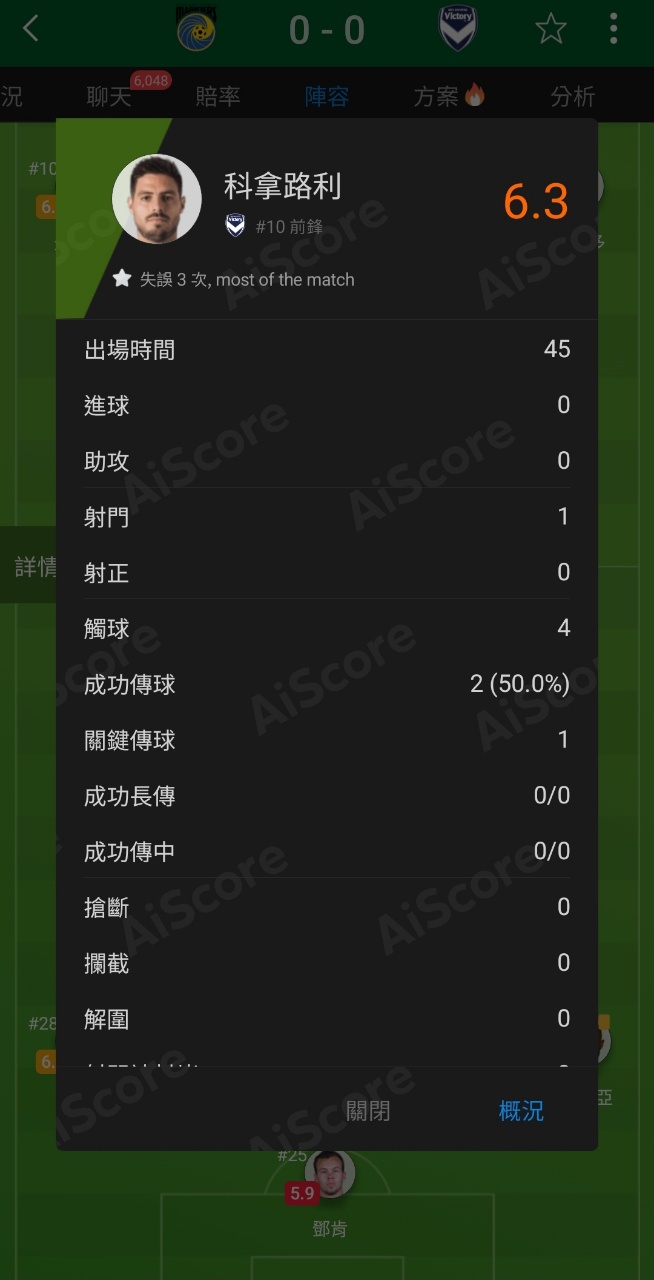Switch to the 賠率 odds tab
Viewport: 654px width, 1280px height.
(218, 96)
